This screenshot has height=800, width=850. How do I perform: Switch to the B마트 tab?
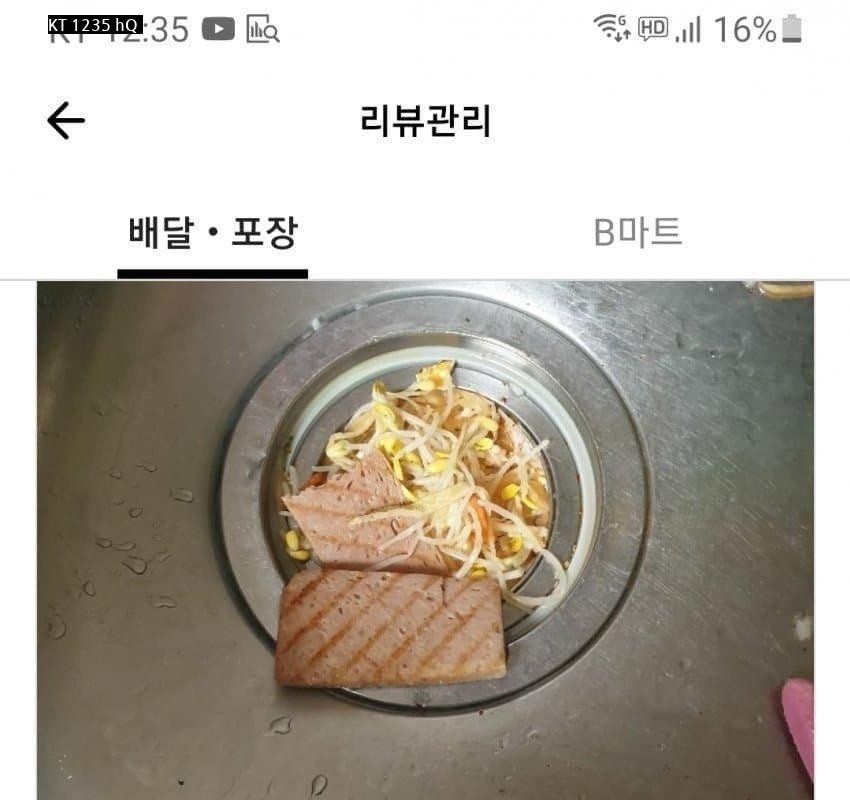click(637, 233)
